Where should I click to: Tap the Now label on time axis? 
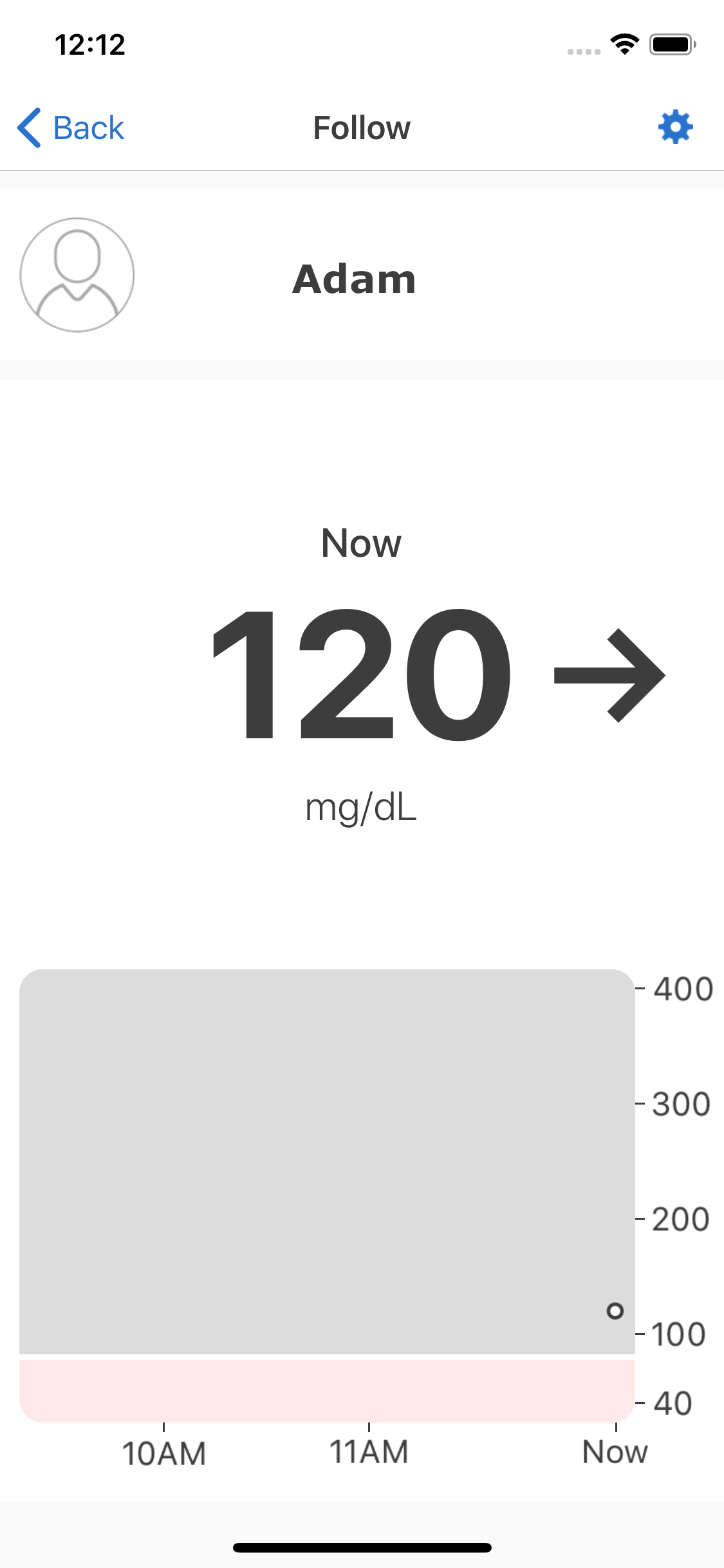[x=615, y=1452]
